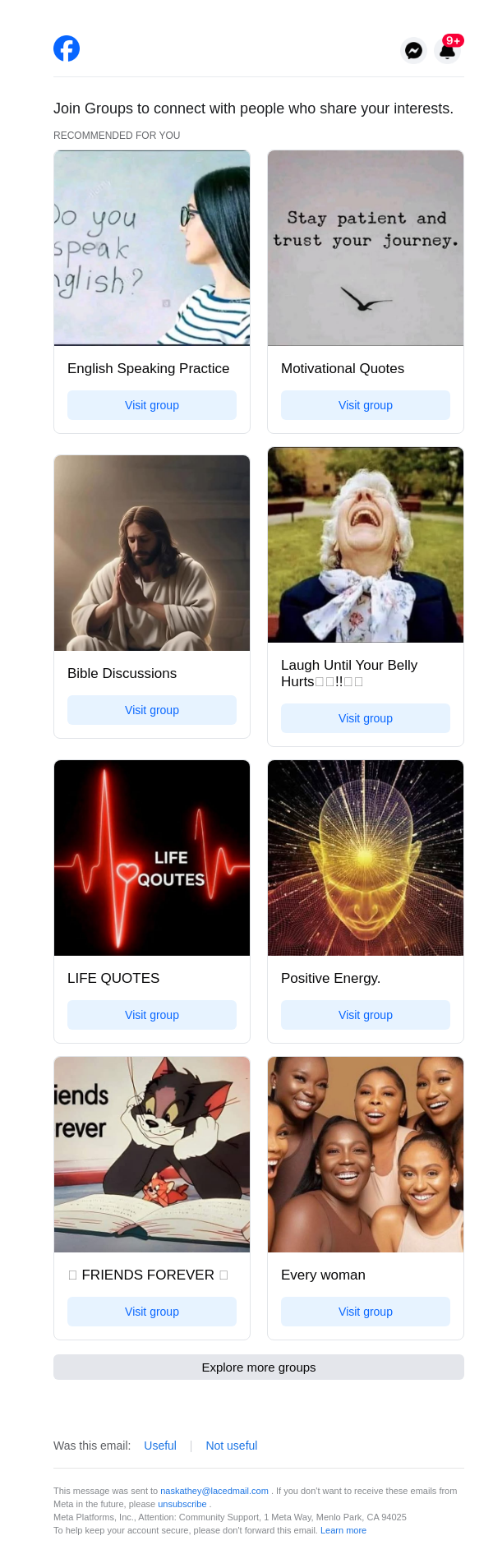The image size is (493, 1568).
Task: Visit the Positive Energy group
Action: point(366,1015)
